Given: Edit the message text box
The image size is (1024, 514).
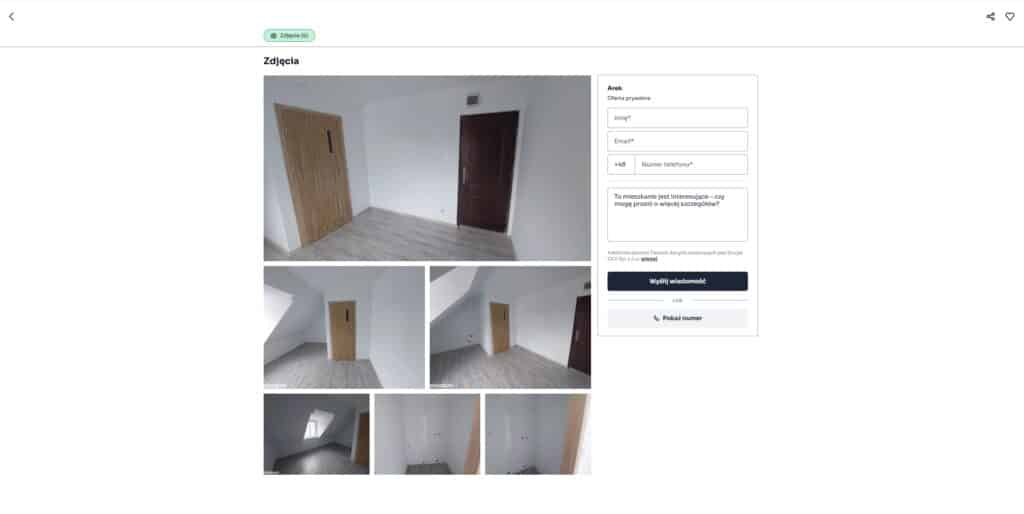Looking at the screenshot, I should [677, 214].
